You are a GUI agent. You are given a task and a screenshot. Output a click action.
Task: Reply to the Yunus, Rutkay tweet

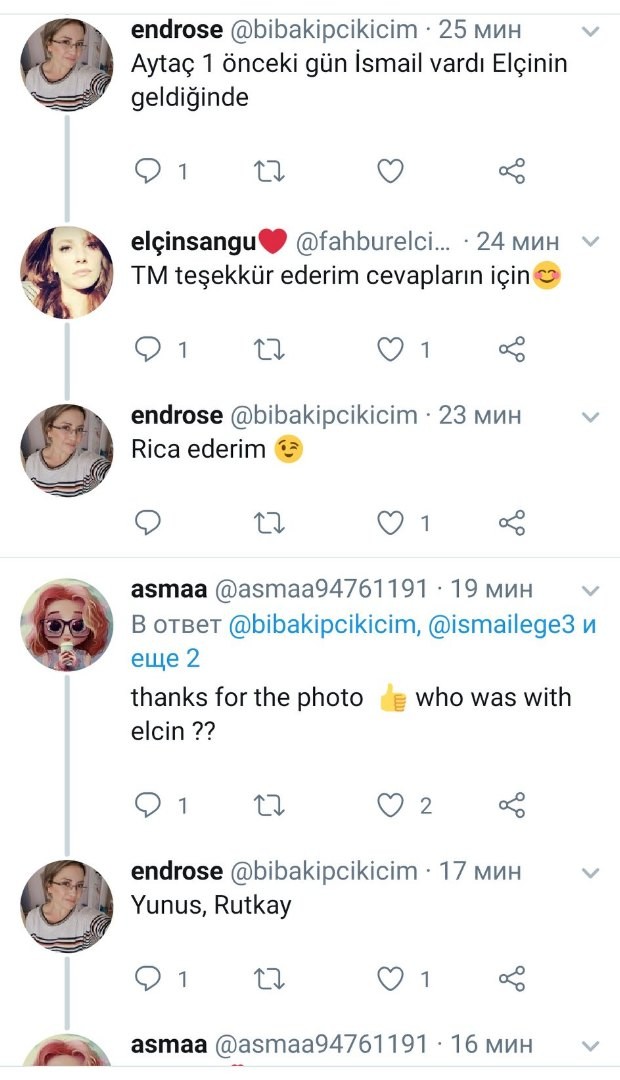[148, 978]
